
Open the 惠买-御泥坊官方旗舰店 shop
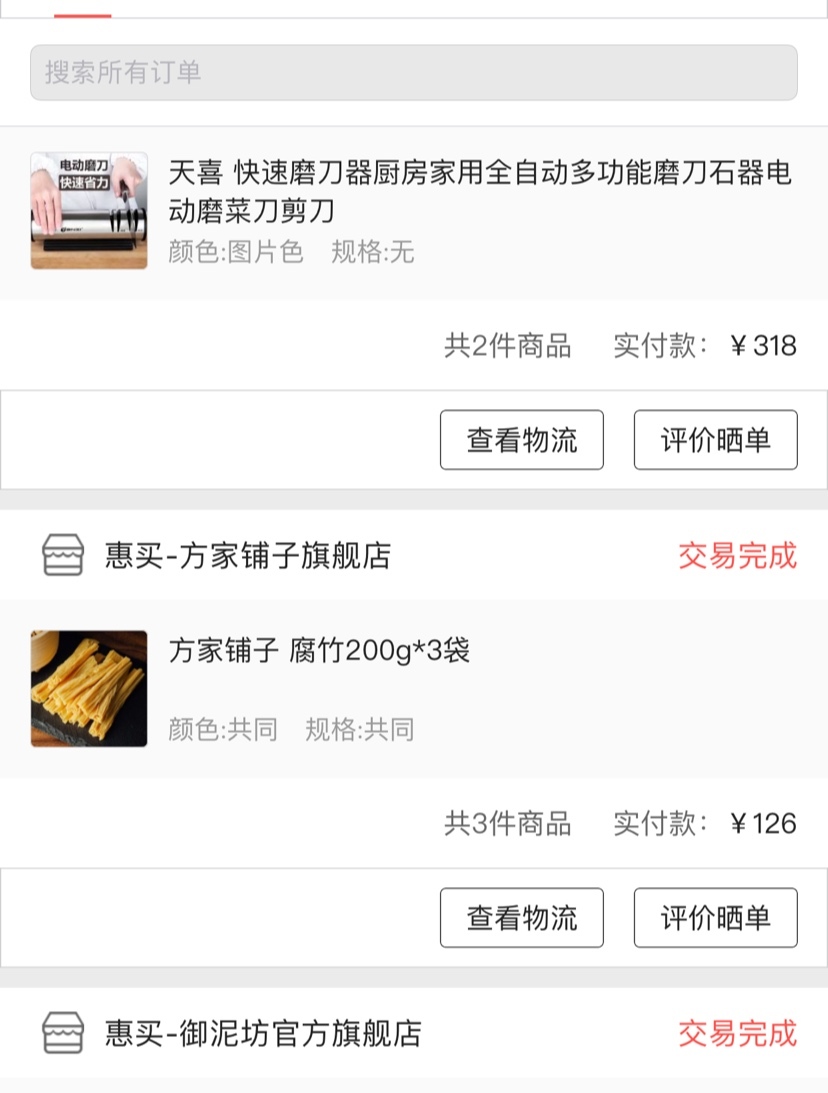coord(262,1033)
